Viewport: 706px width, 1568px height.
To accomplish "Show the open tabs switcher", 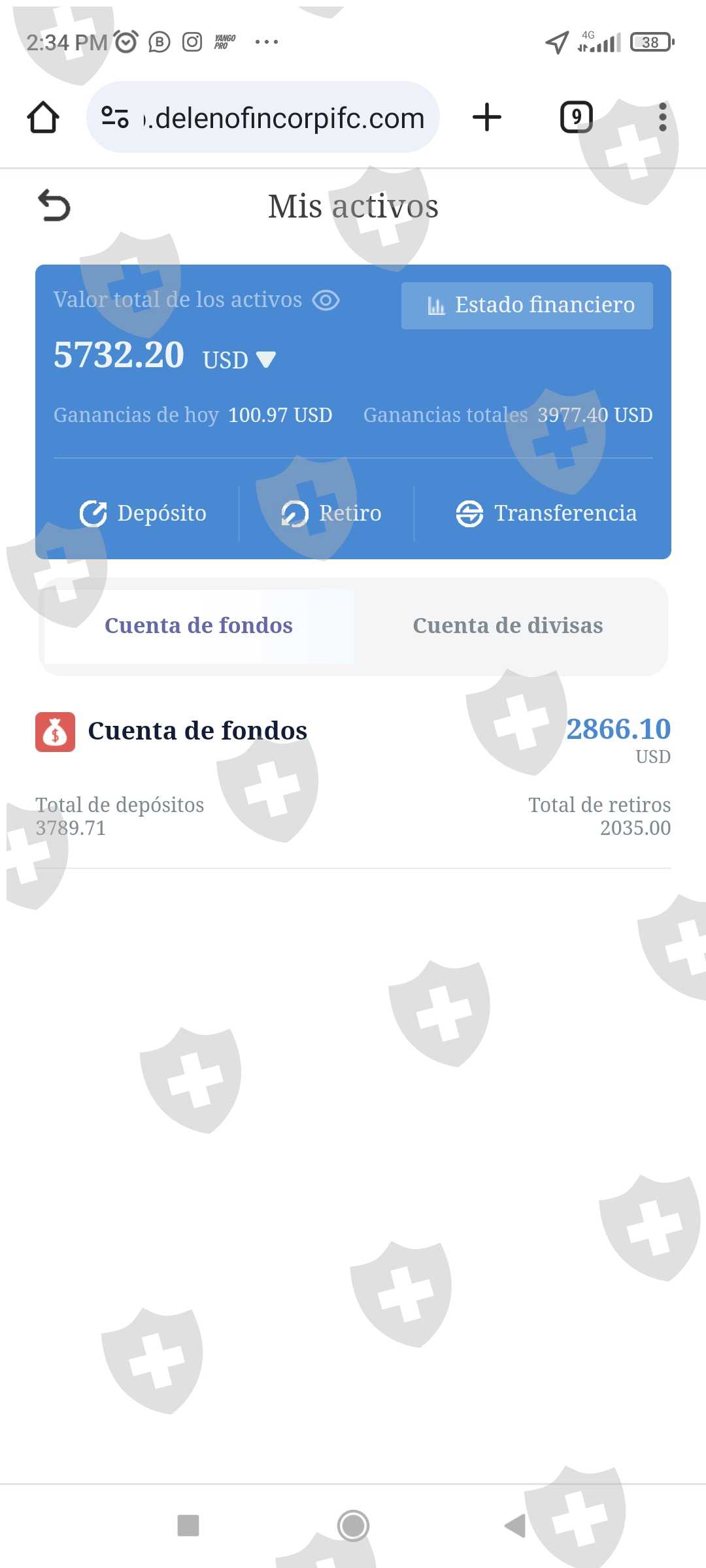I will pyautogui.click(x=576, y=118).
